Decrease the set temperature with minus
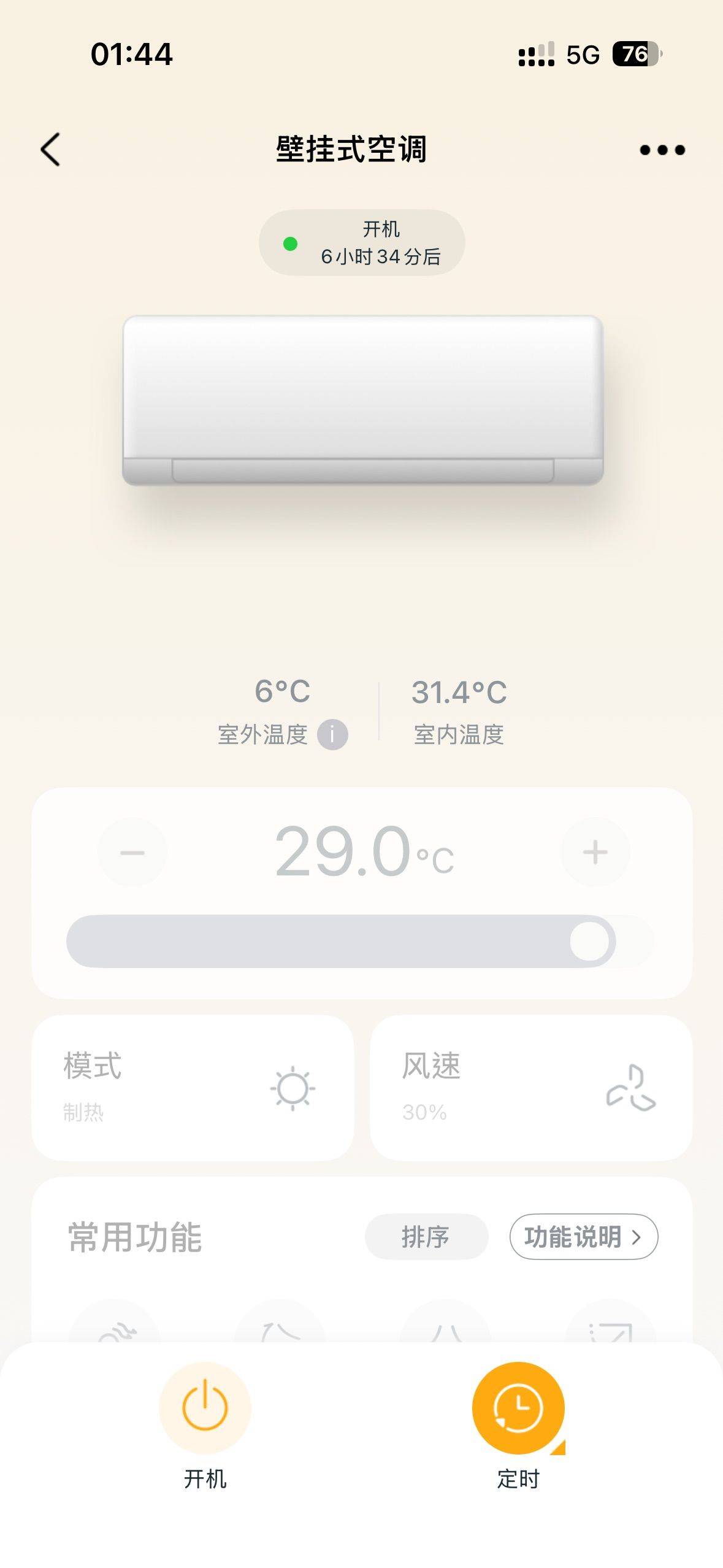The height and width of the screenshot is (1568, 723). point(132,851)
